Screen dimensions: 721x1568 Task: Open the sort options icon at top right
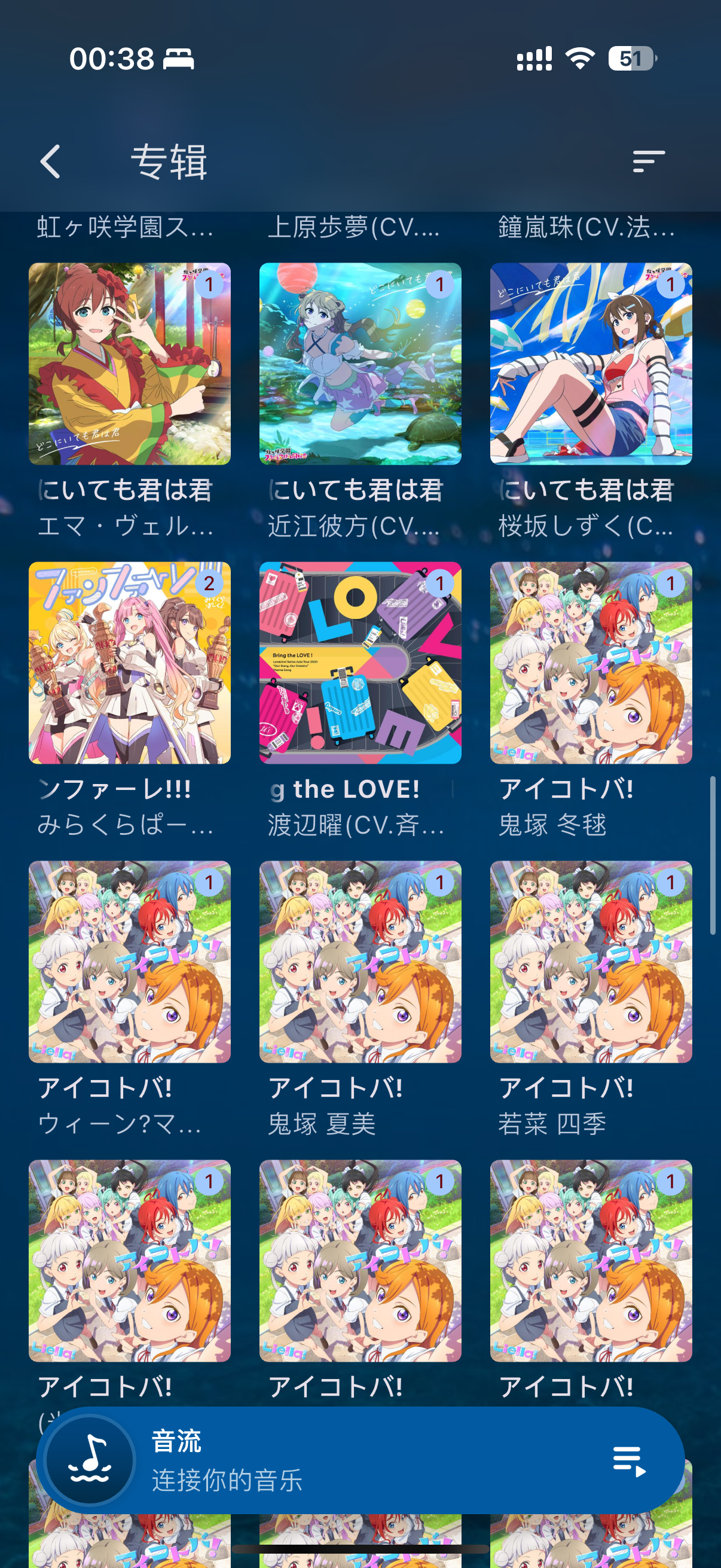click(x=647, y=162)
